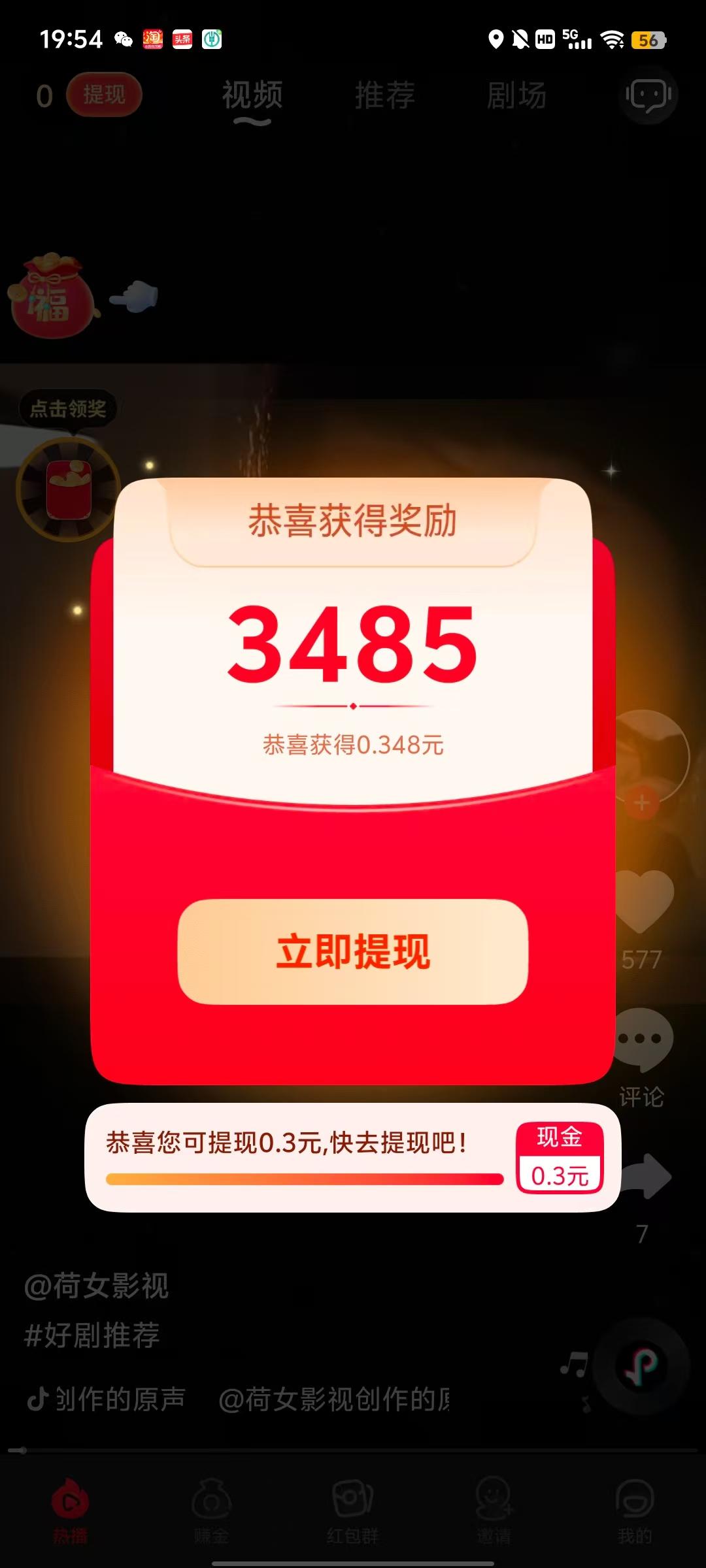This screenshot has height=1568, width=706.
Task: Go to the 邀请 bottom tab
Action: coord(494,1511)
